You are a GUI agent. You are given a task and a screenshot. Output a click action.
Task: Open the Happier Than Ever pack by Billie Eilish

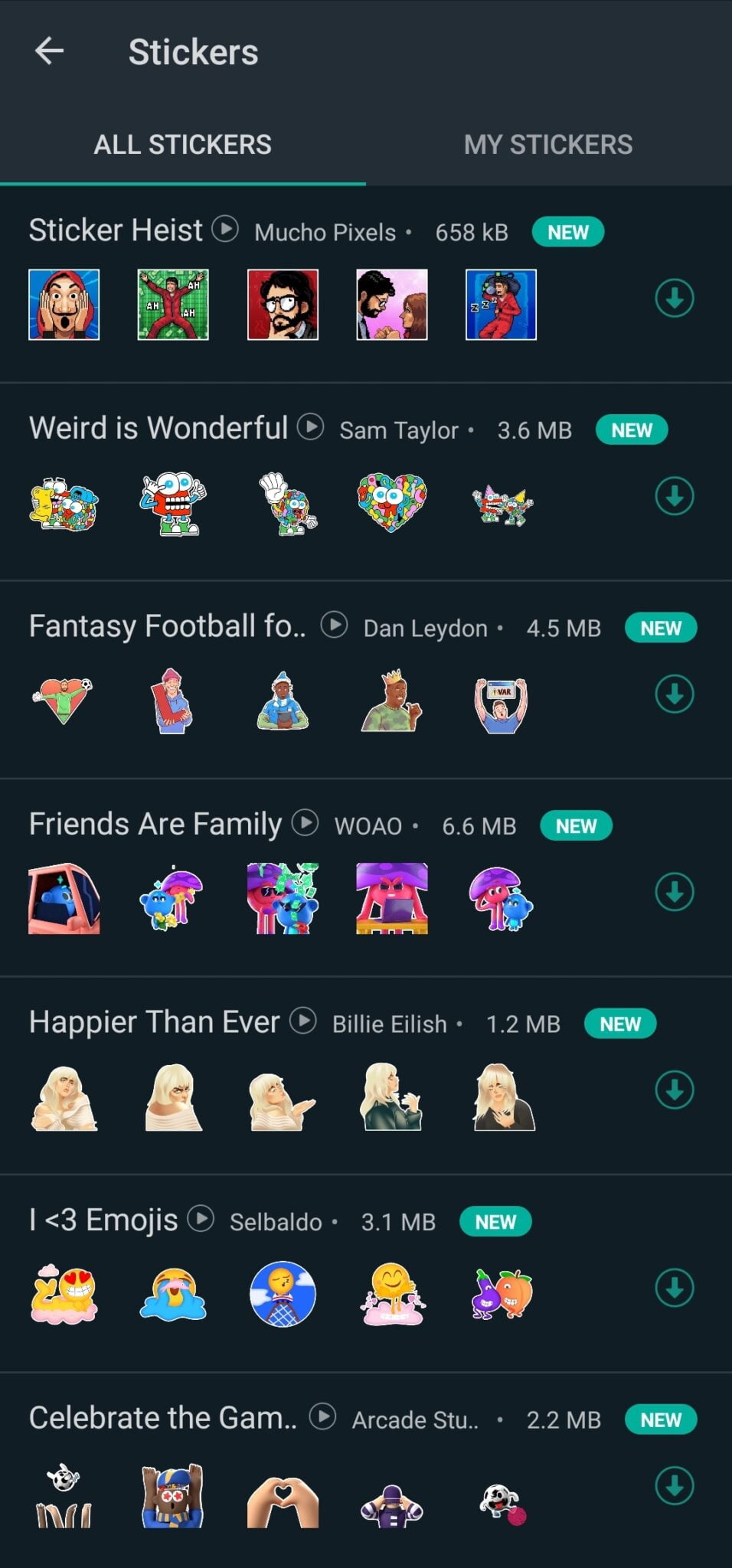[x=366, y=1076]
